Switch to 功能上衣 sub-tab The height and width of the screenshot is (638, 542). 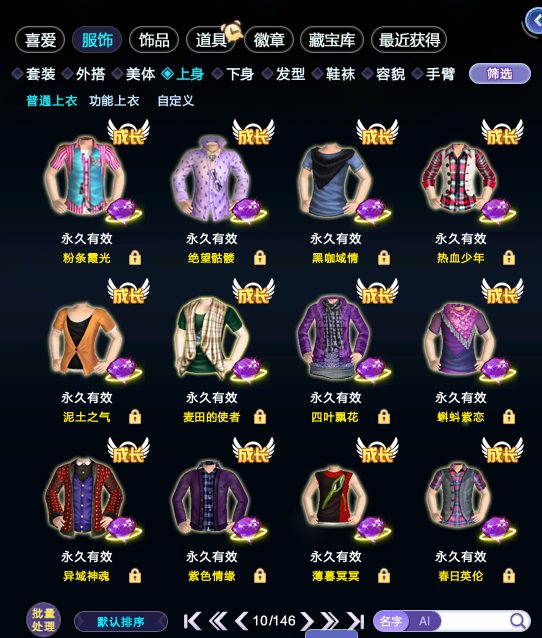tap(114, 101)
